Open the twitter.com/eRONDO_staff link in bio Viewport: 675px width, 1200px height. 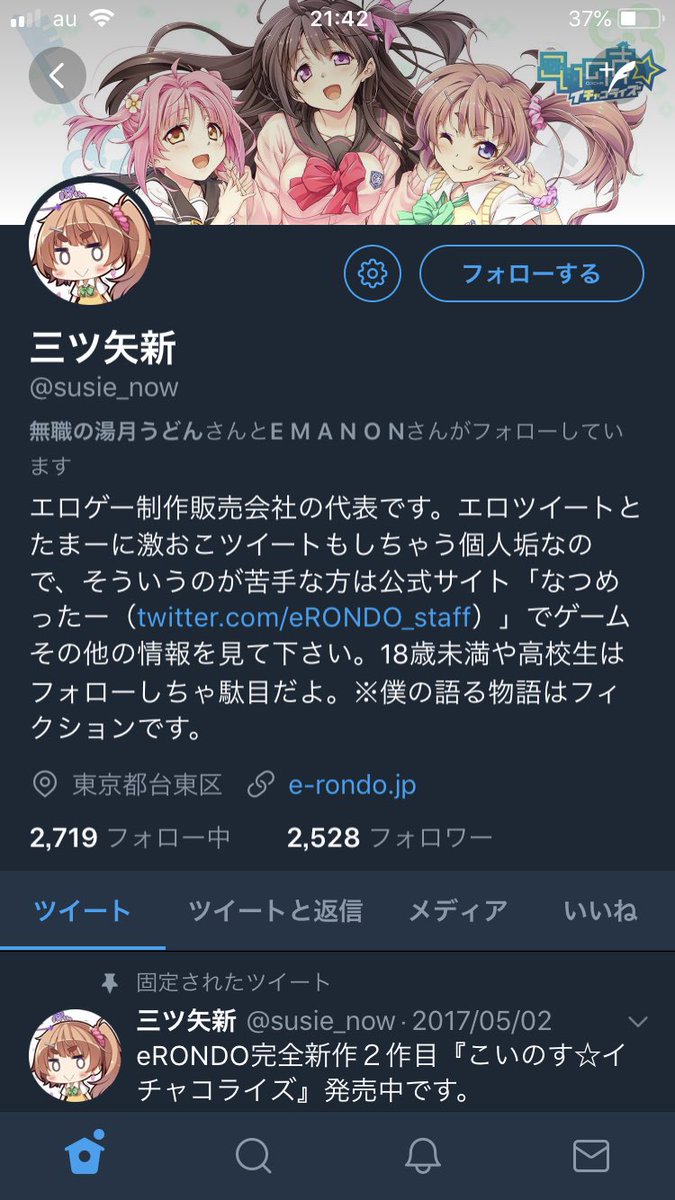coord(303,613)
